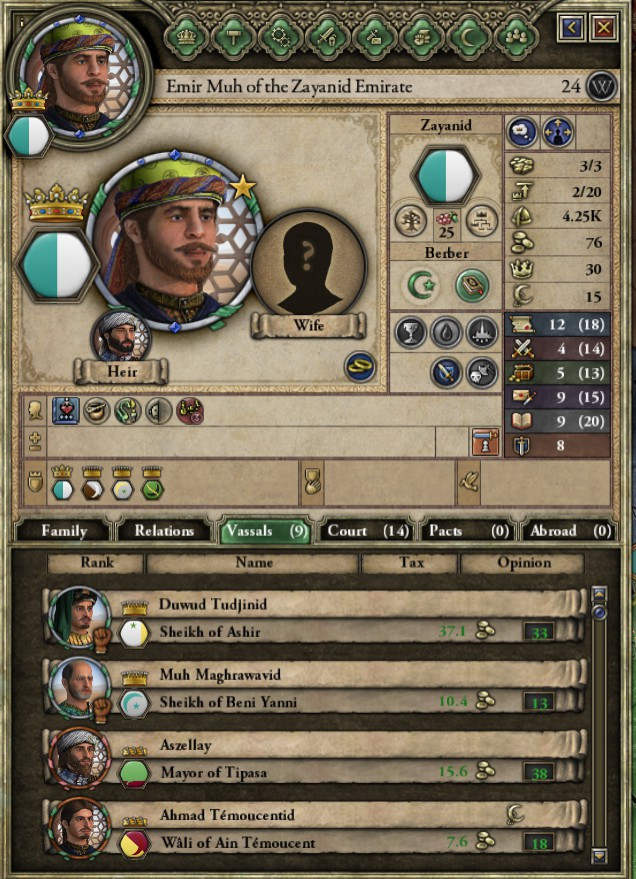Open the Court tab
Viewport: 636px width, 879px height.
click(x=366, y=531)
